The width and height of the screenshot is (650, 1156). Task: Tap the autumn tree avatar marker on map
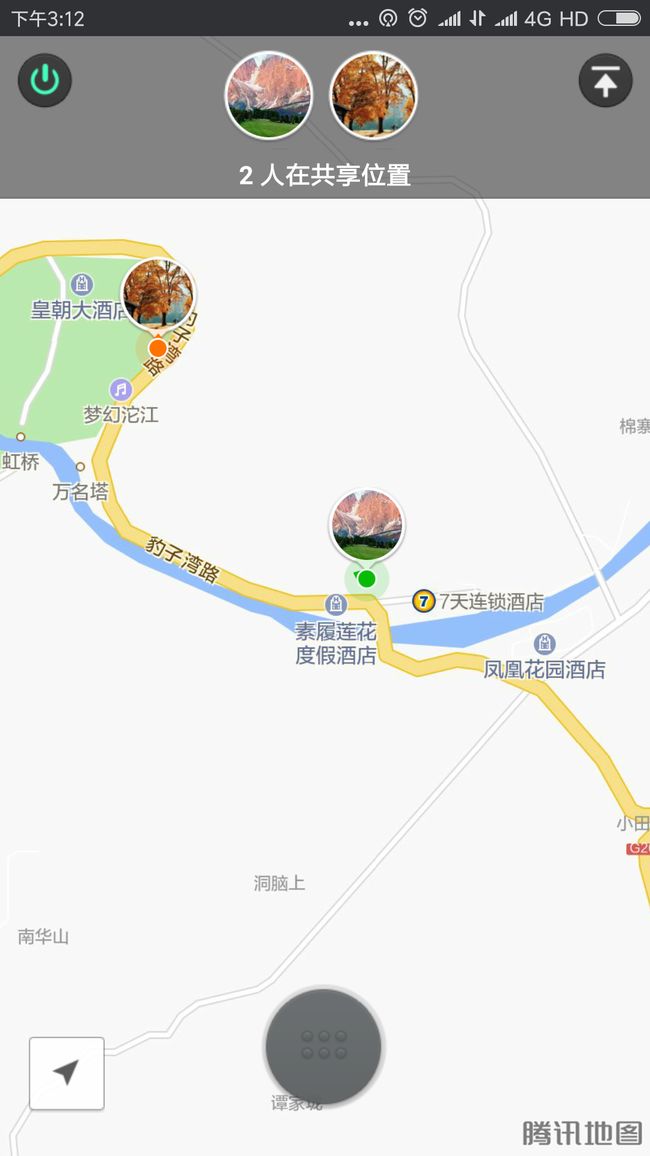coord(158,295)
